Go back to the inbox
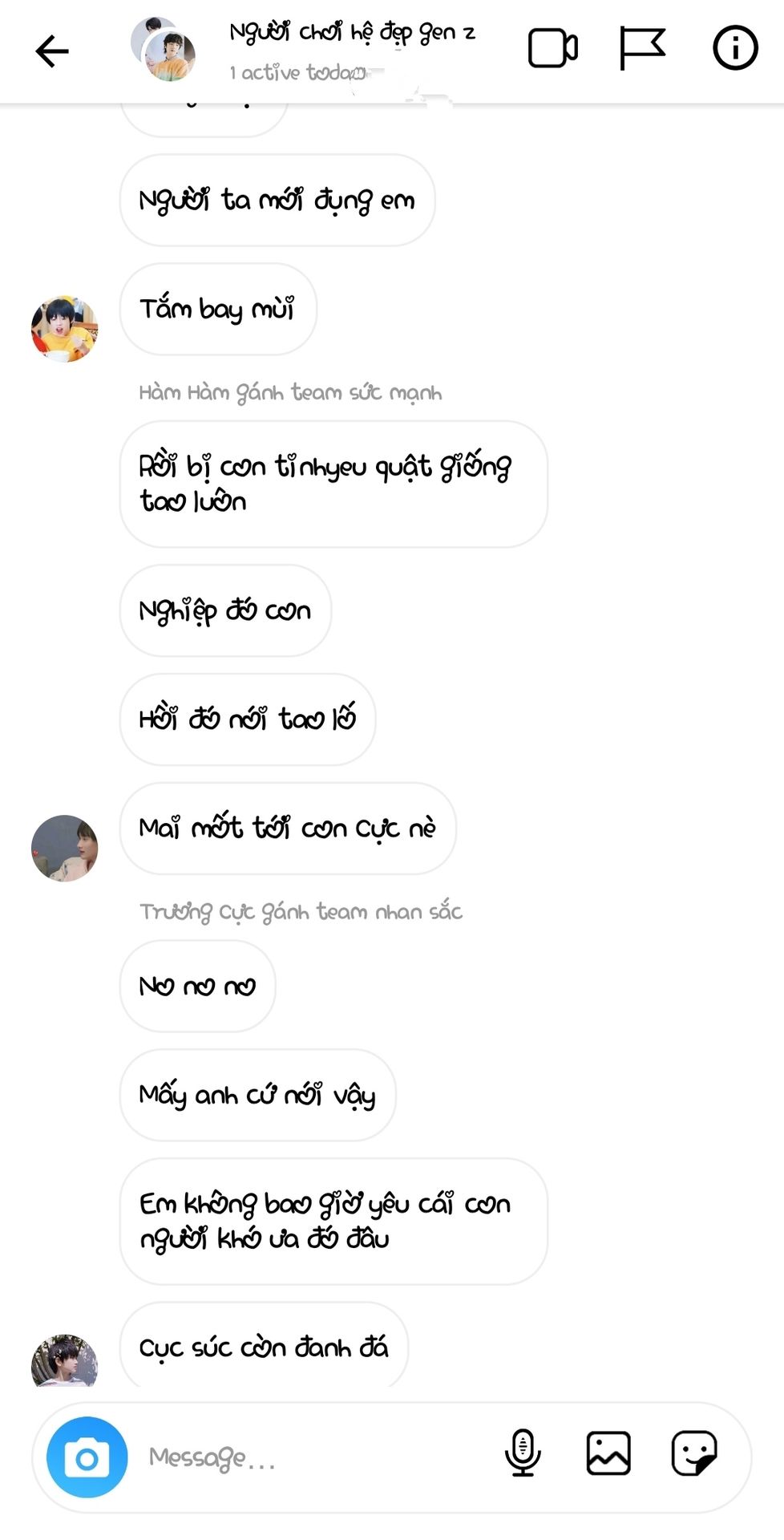This screenshot has width=784, height=1540. point(53,51)
